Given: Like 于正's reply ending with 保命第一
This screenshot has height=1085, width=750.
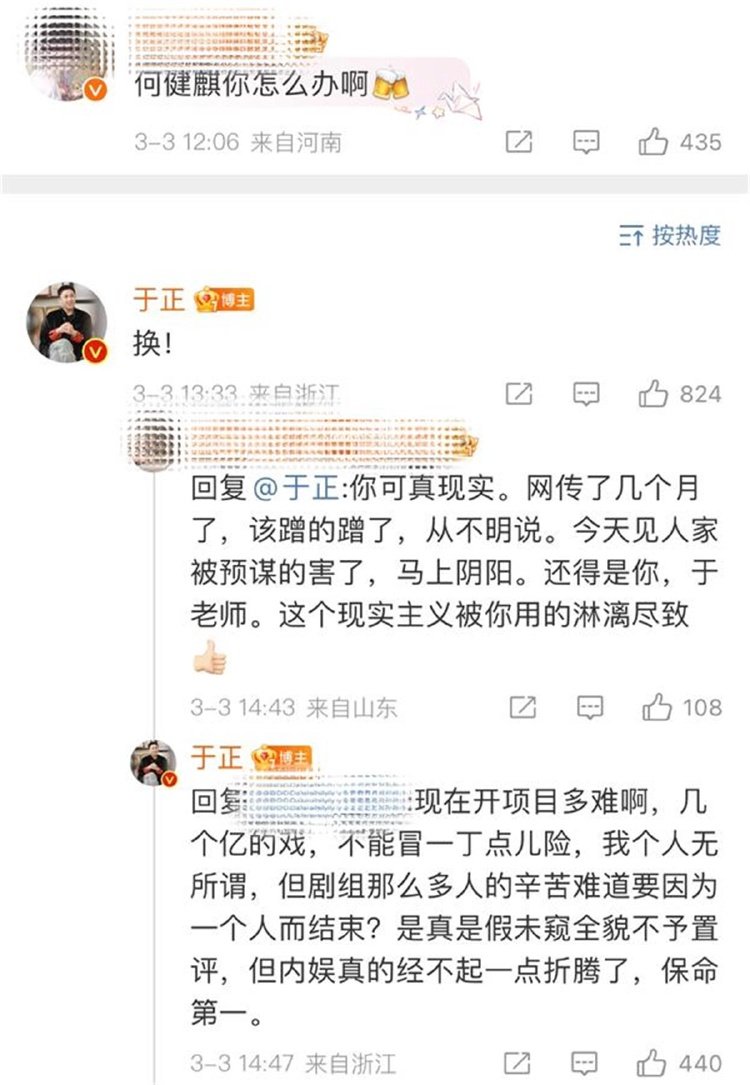Looking at the screenshot, I should click(x=652, y=1062).
